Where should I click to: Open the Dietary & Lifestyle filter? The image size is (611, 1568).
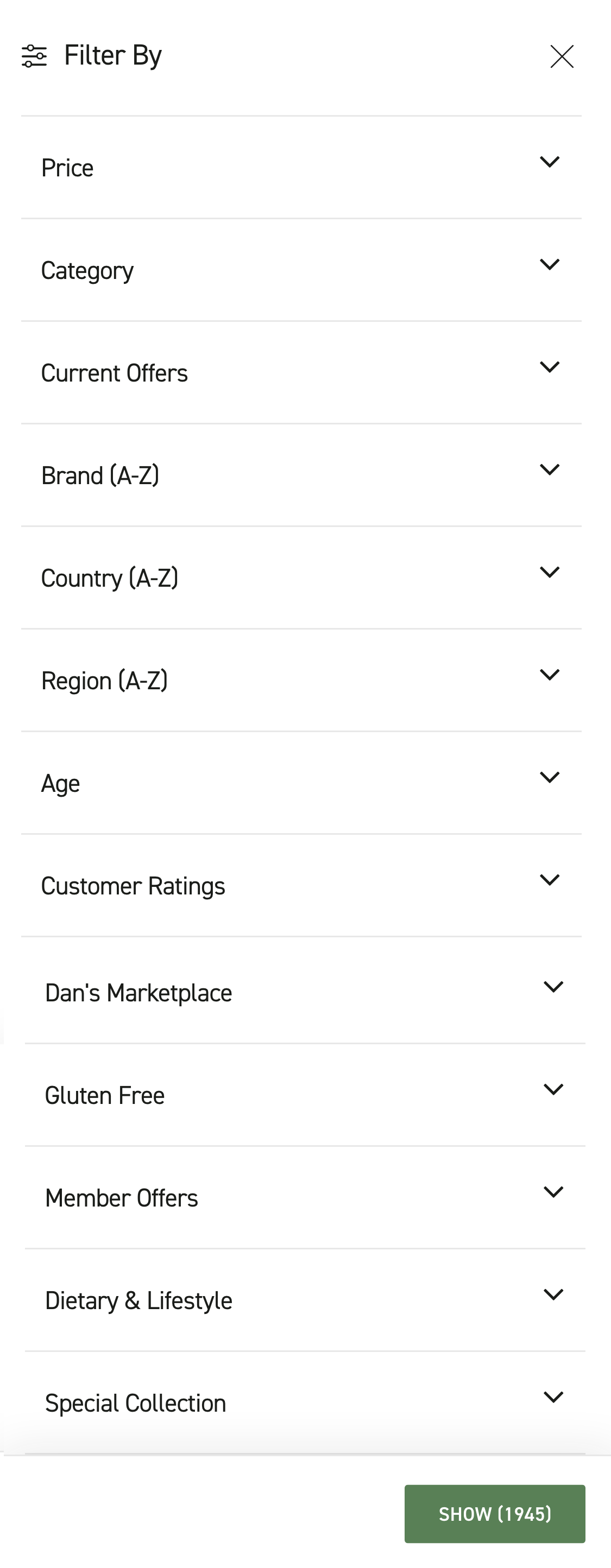click(x=553, y=1293)
